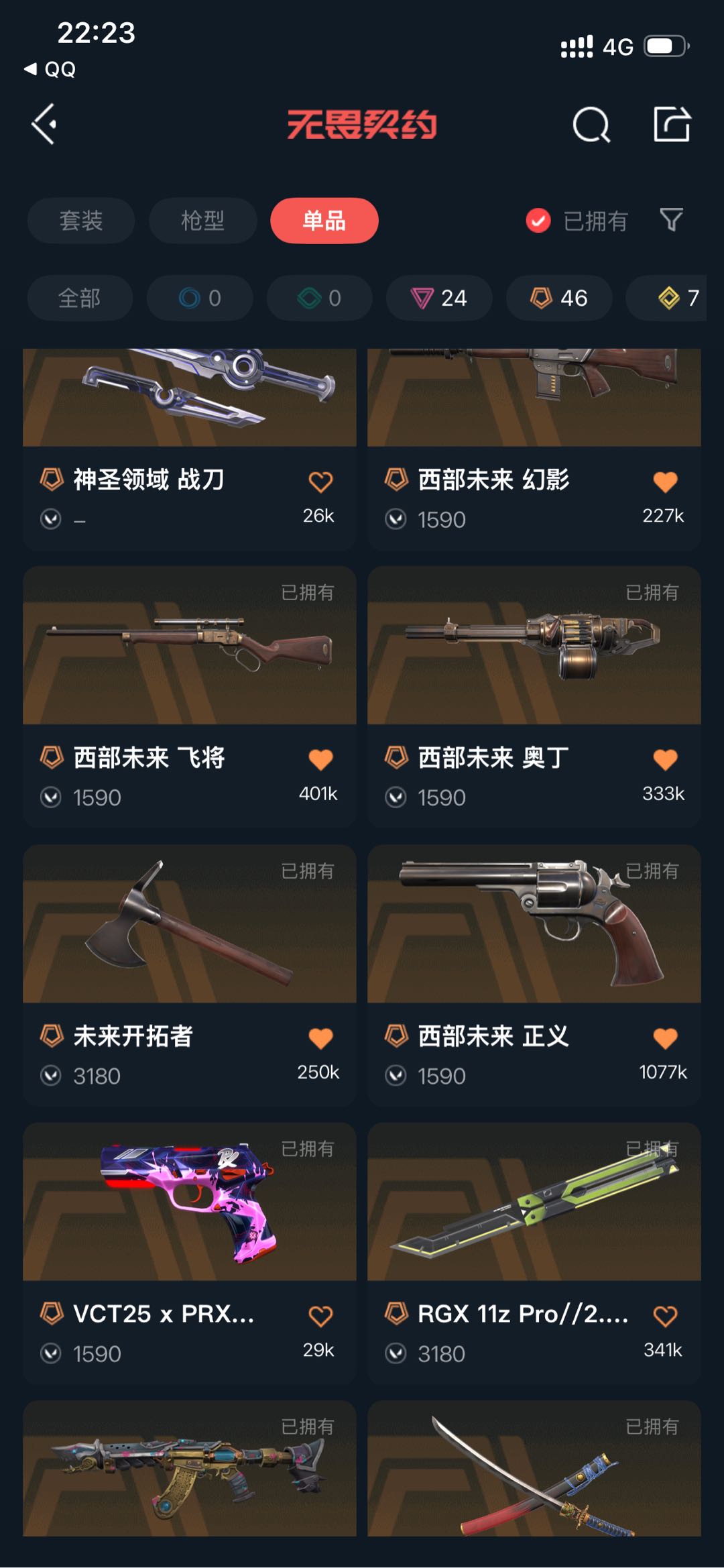The image size is (724, 1568).
Task: Open the 西部未来 奥丁 skin card
Action: point(534,696)
